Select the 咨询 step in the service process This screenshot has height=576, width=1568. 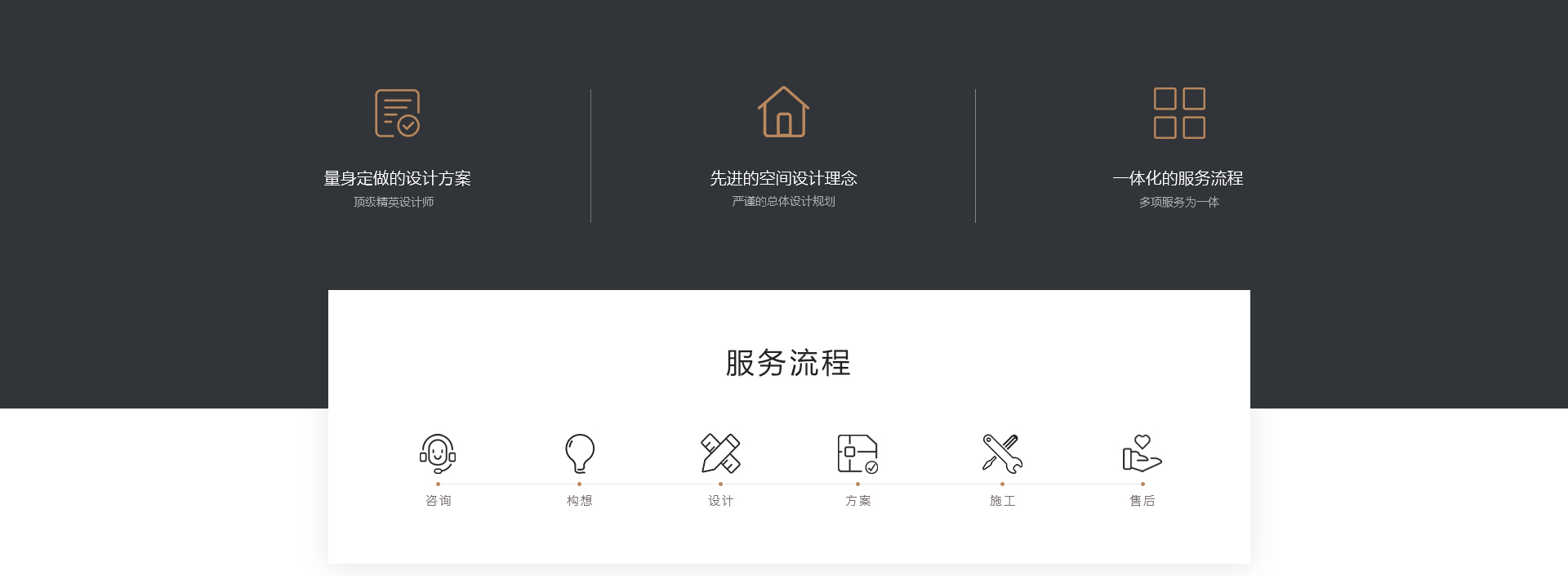pyautogui.click(x=438, y=454)
